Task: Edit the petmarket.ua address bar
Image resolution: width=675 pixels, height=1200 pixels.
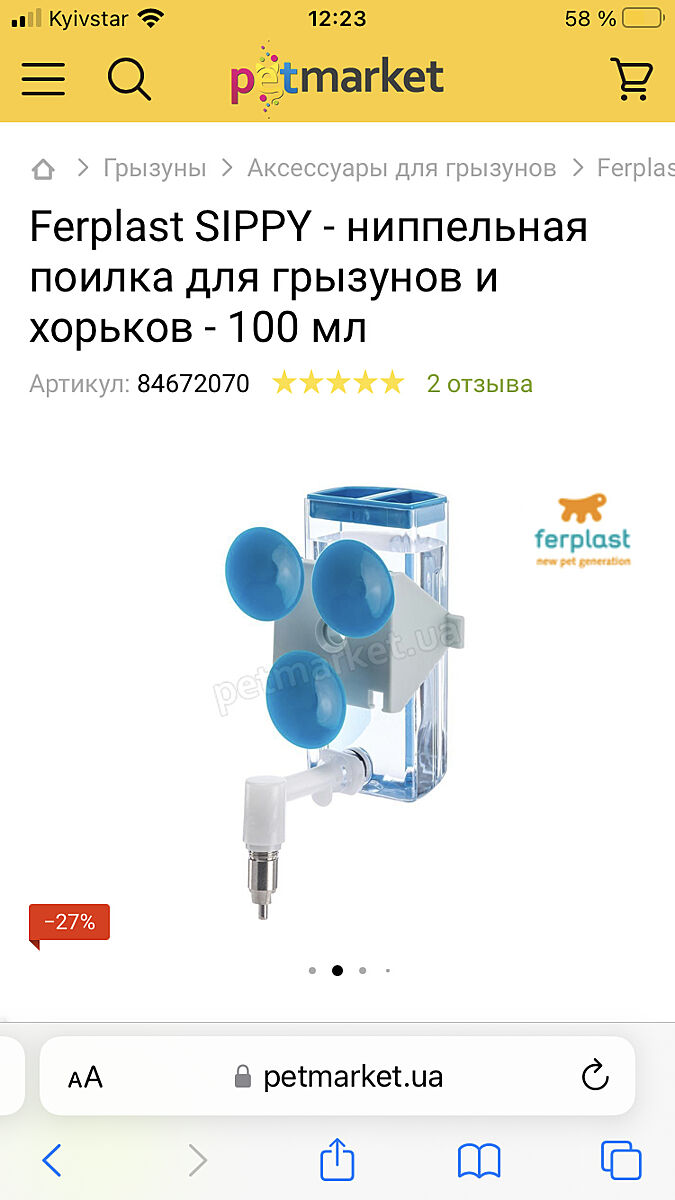Action: [x=340, y=1077]
